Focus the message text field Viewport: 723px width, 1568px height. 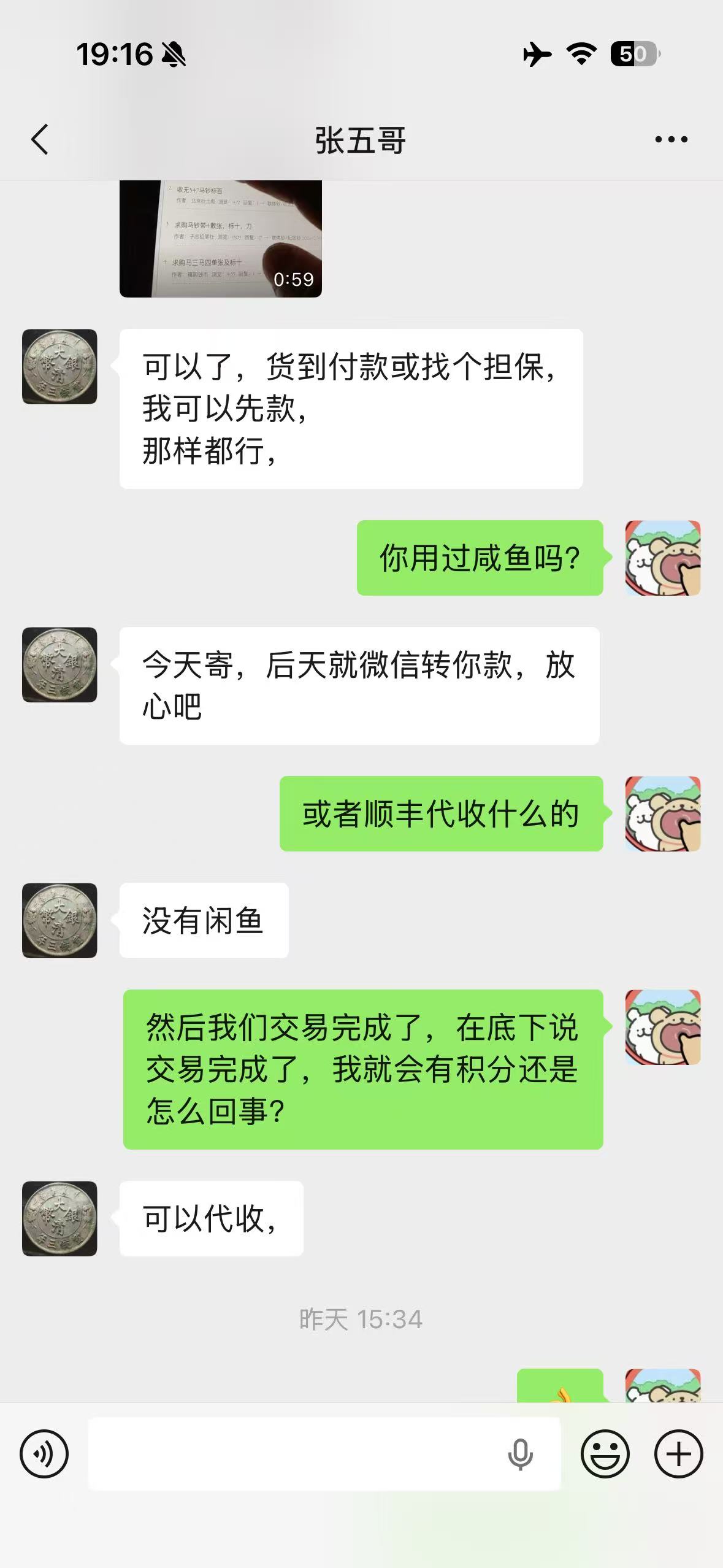pos(294,1454)
